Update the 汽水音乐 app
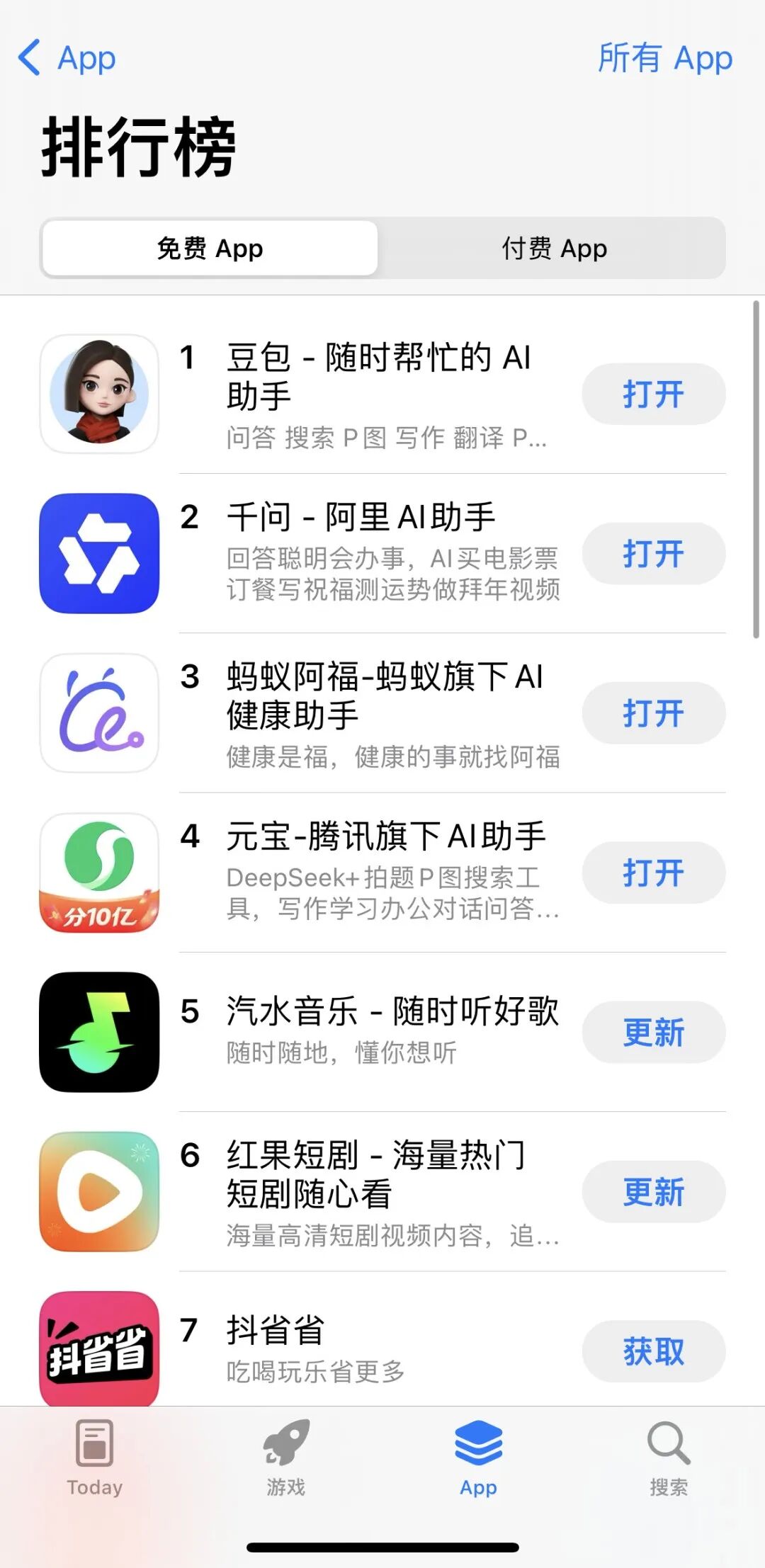The width and height of the screenshot is (765, 1568). click(653, 1032)
